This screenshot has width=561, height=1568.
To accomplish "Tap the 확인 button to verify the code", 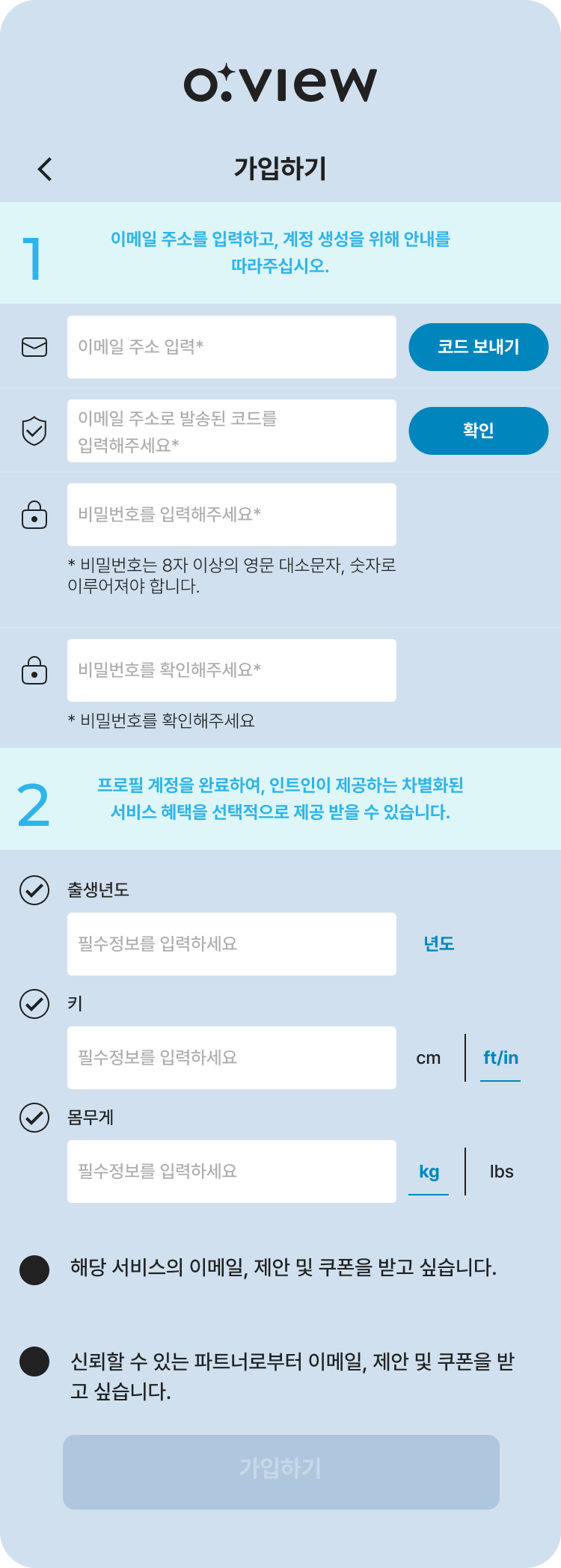I will coord(478,431).
